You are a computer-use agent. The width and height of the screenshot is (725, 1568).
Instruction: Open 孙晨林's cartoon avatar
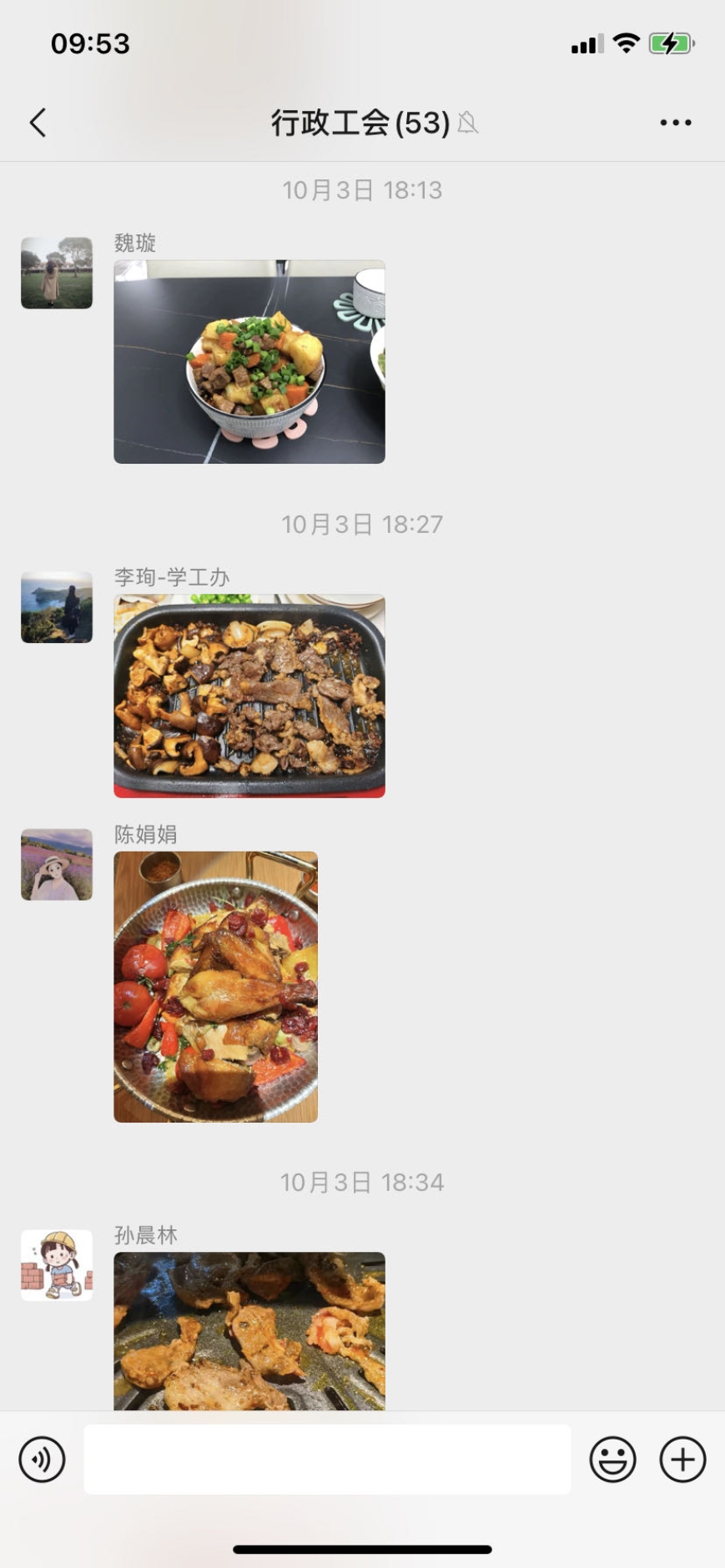(57, 1264)
